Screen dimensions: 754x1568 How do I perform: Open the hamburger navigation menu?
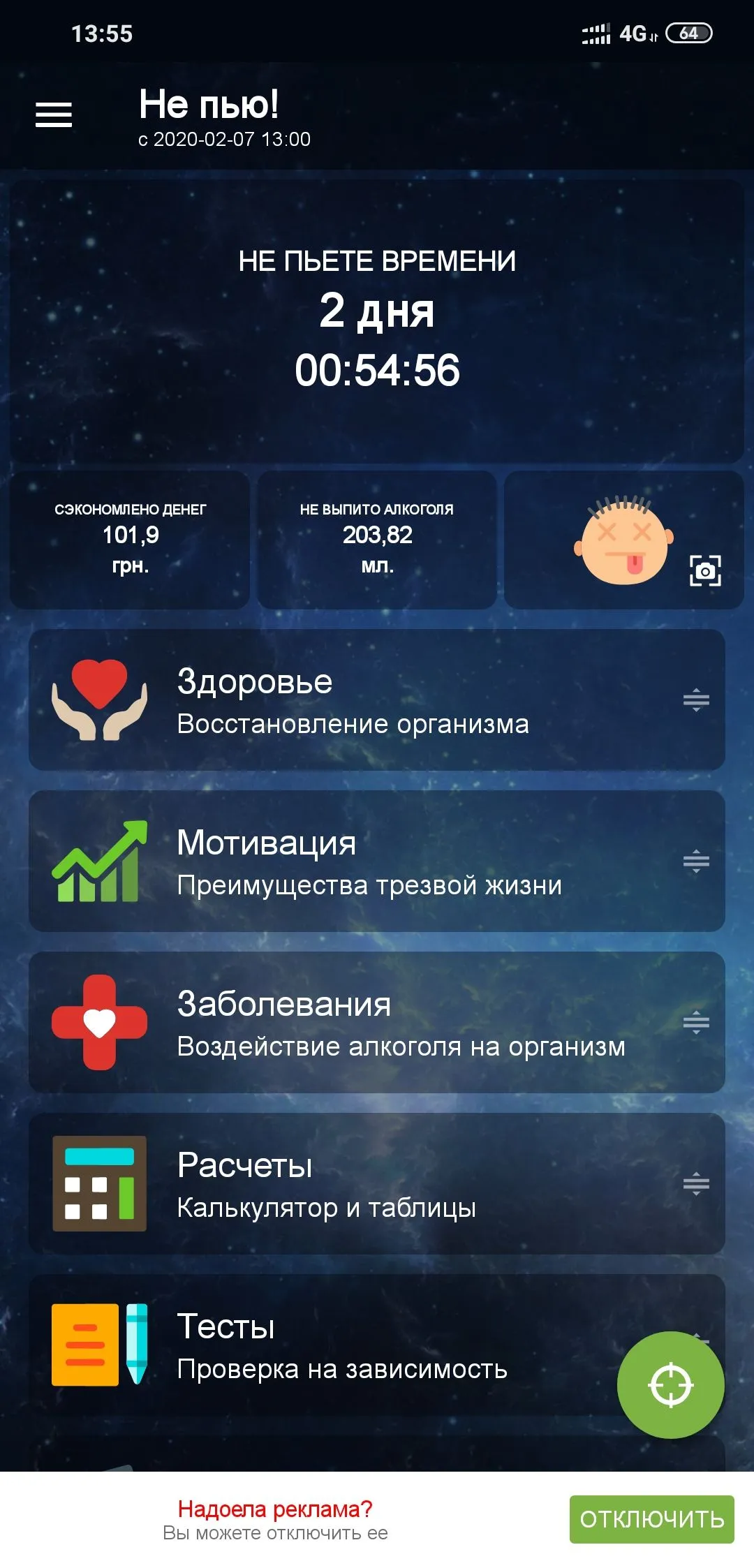pyautogui.click(x=52, y=114)
